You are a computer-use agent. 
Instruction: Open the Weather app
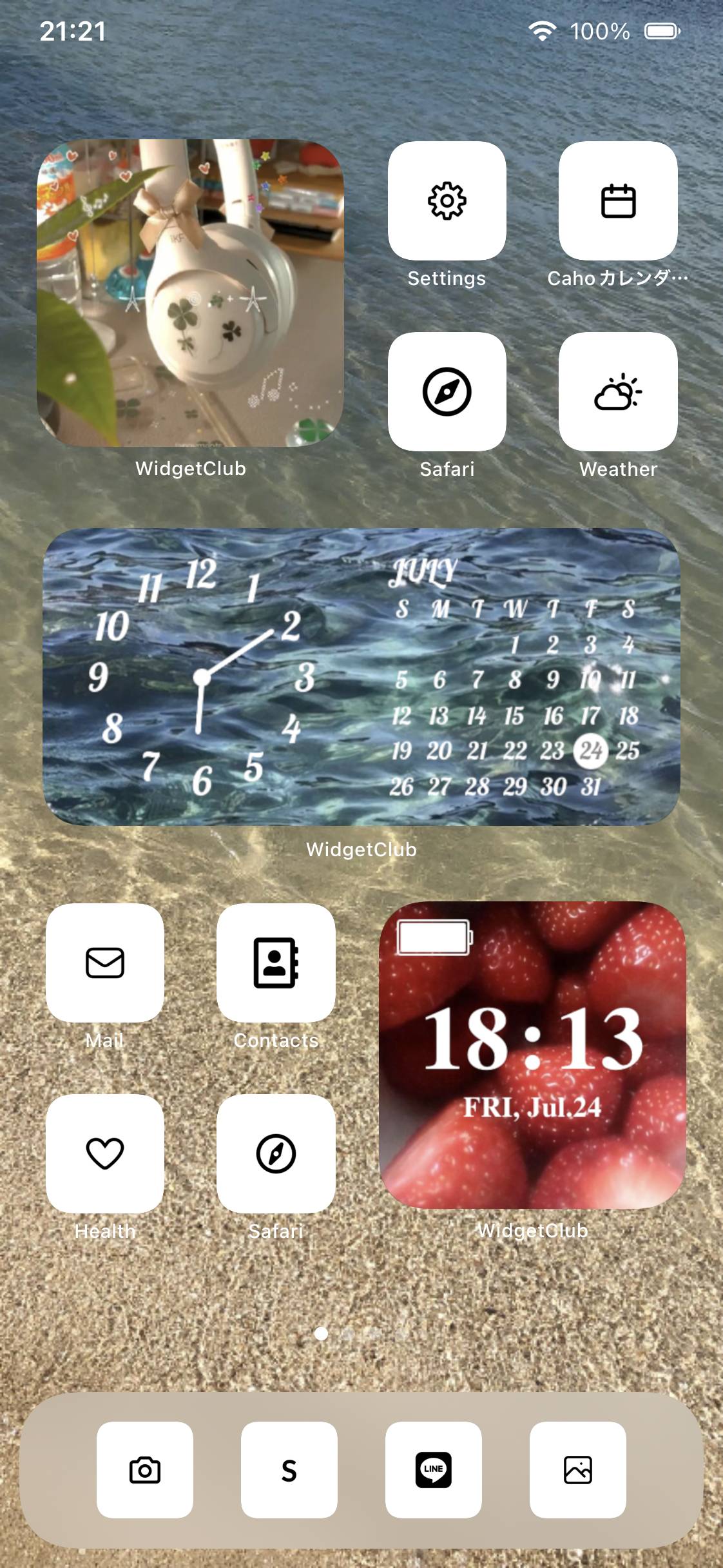[618, 391]
